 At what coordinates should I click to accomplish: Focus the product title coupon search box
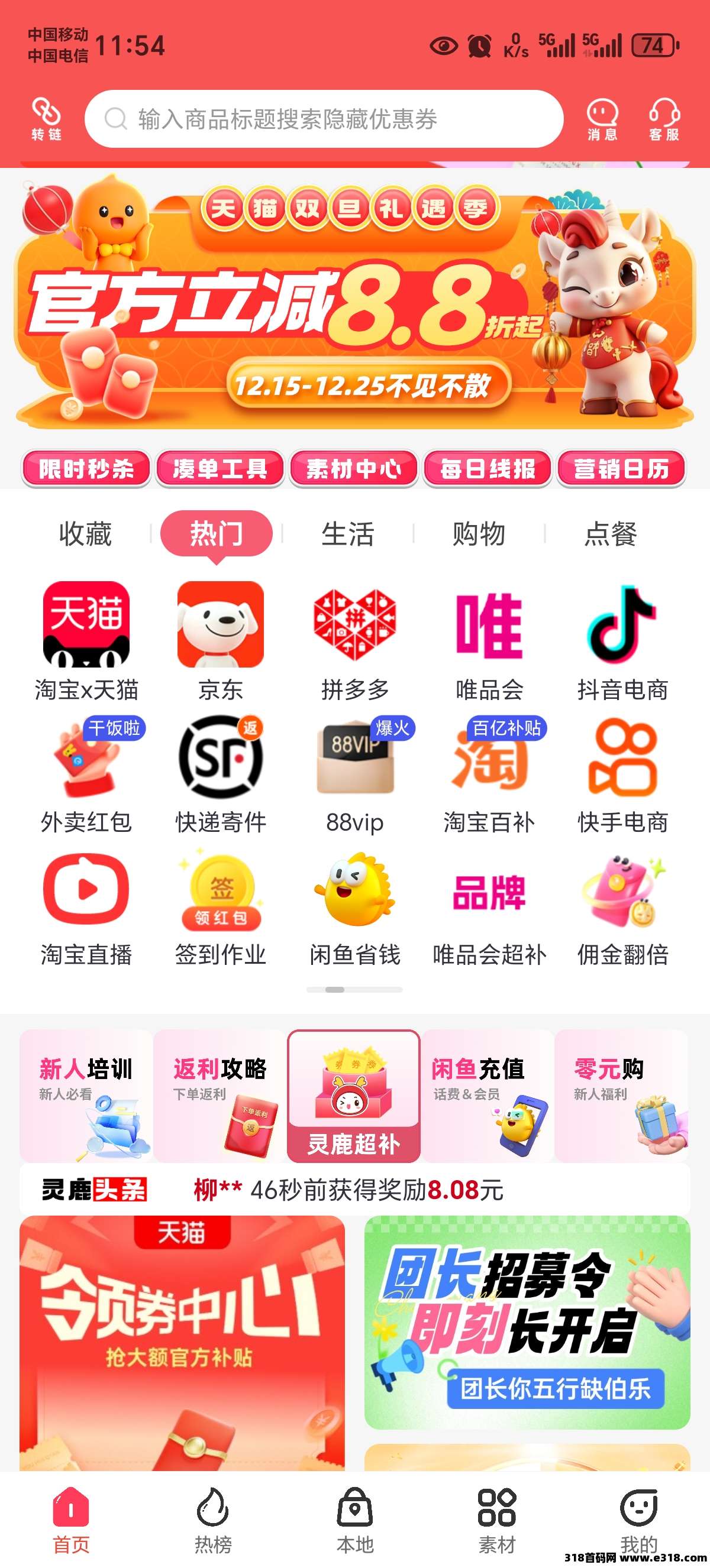tap(322, 119)
